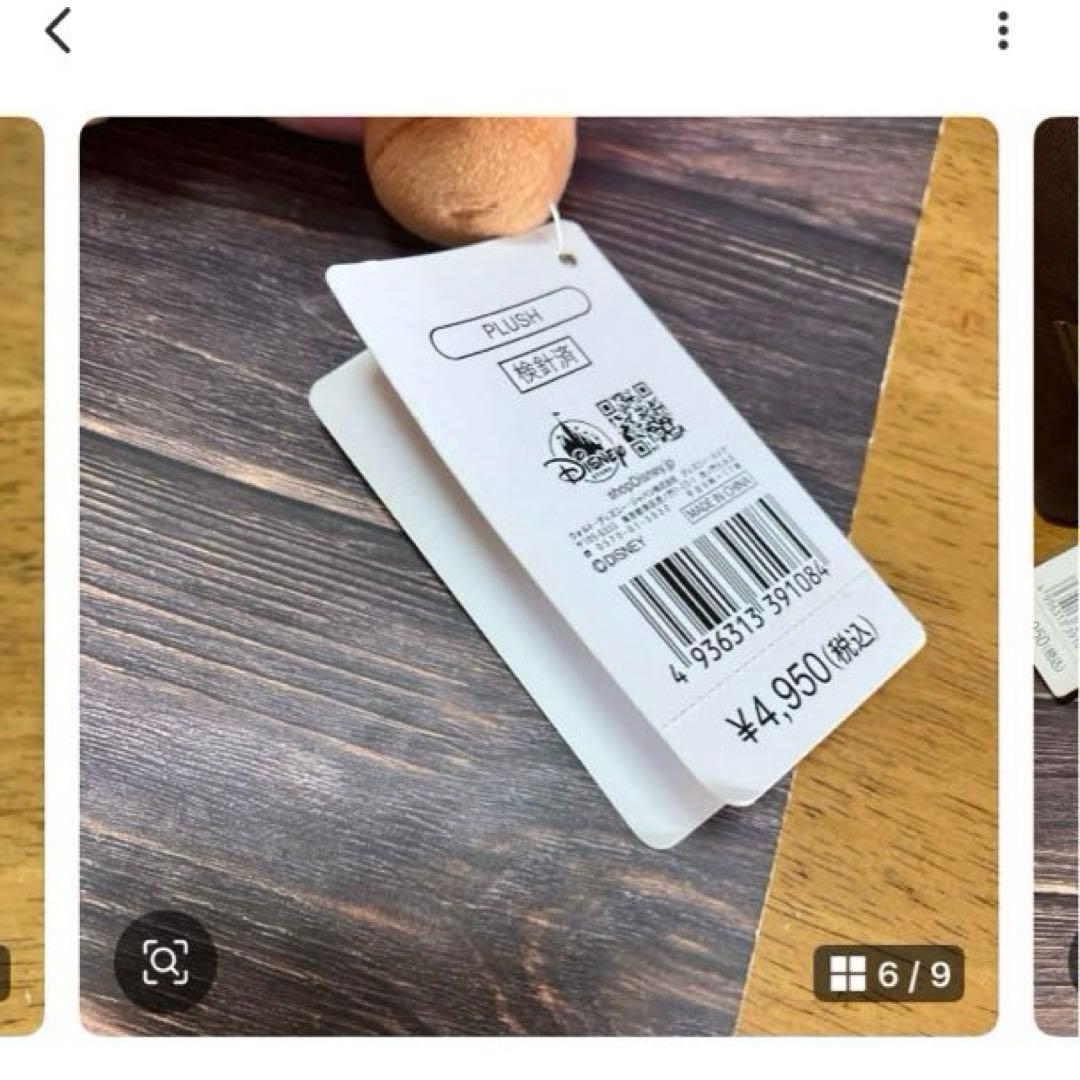Viewport: 1080px width, 1080px height.
Task: Open the price tag photo full screen
Action: 538,560
